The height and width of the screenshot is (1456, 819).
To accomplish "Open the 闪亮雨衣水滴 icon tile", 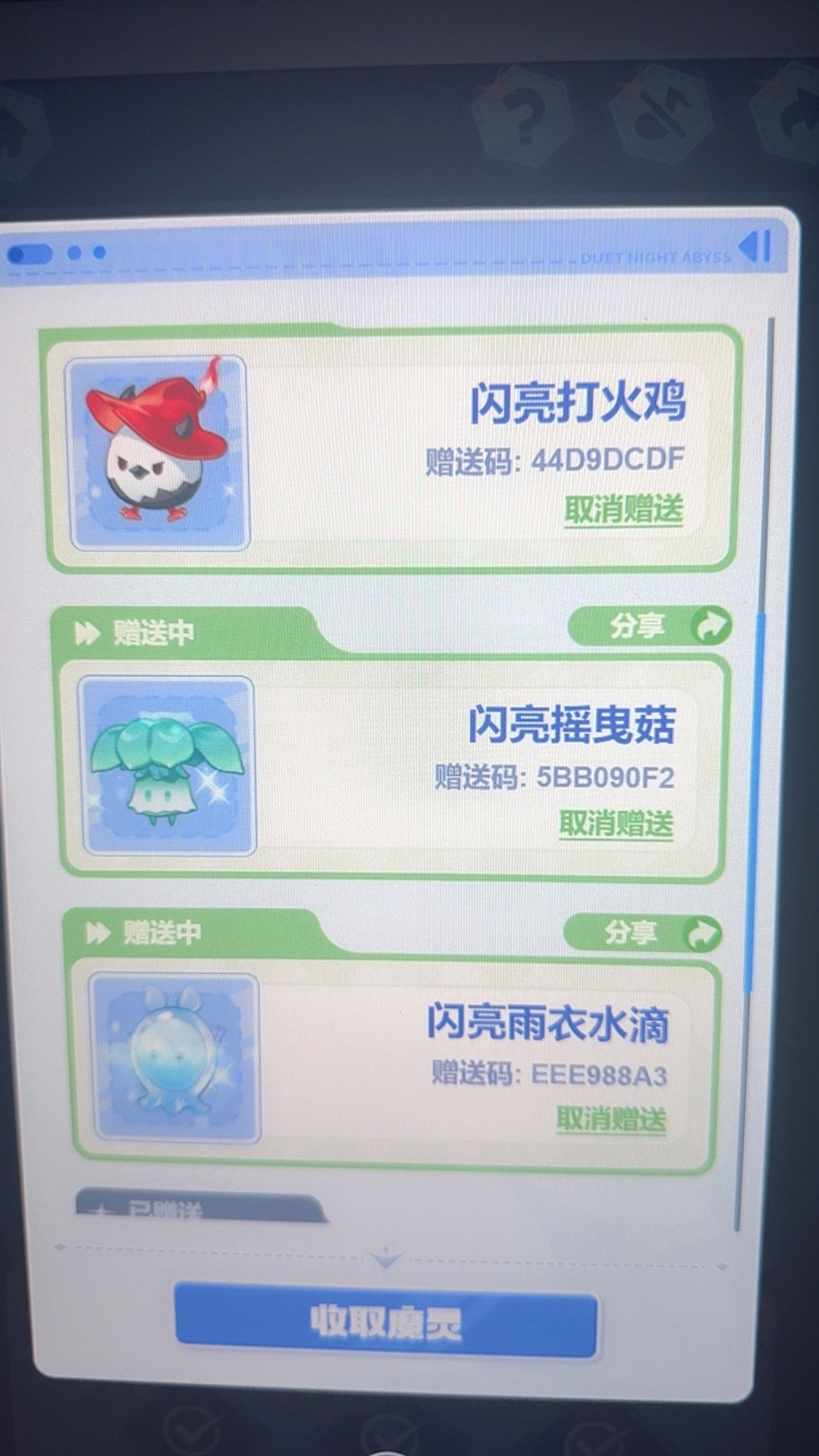I will (x=174, y=1059).
